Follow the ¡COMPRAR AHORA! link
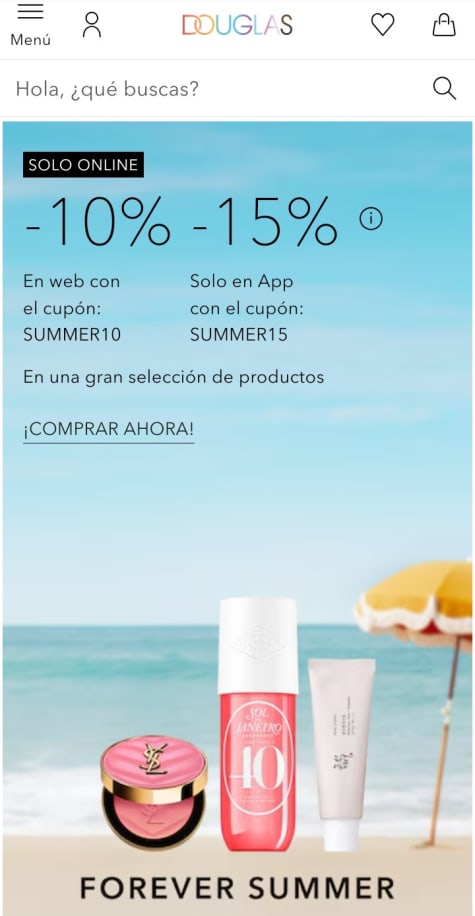 click(109, 430)
